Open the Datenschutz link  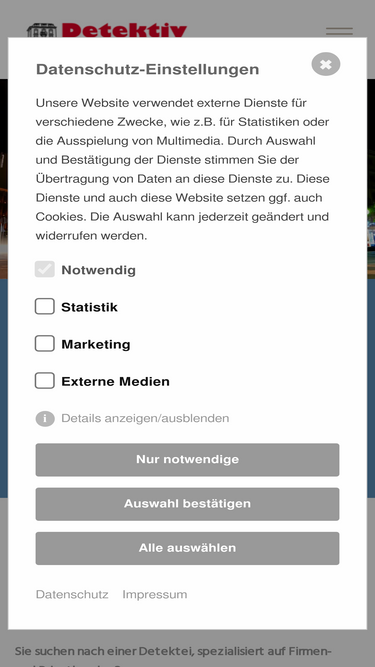pos(72,594)
